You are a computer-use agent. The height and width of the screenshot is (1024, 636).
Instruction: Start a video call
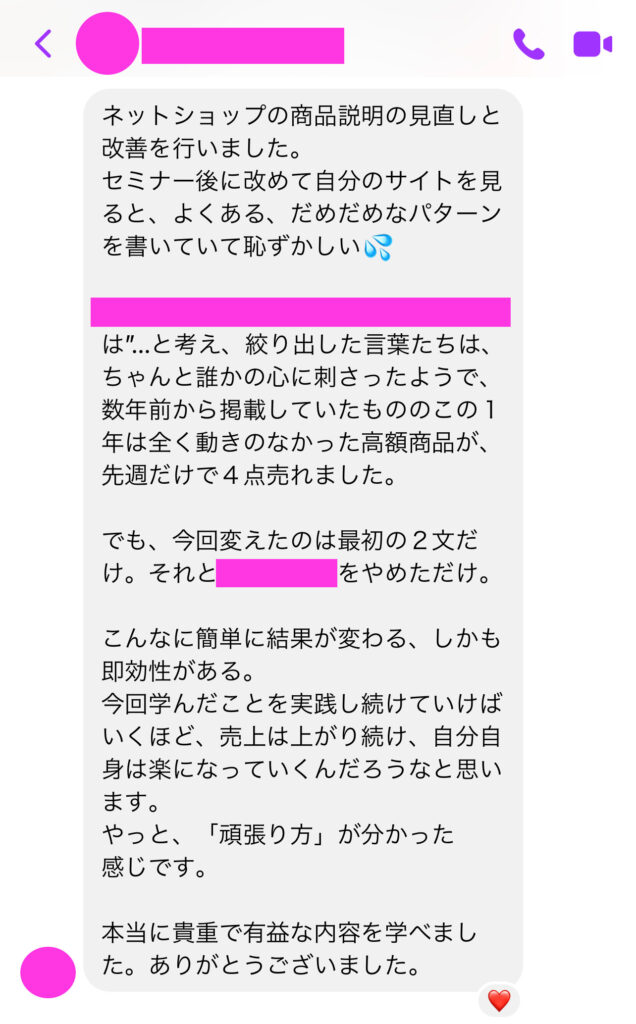tap(591, 44)
